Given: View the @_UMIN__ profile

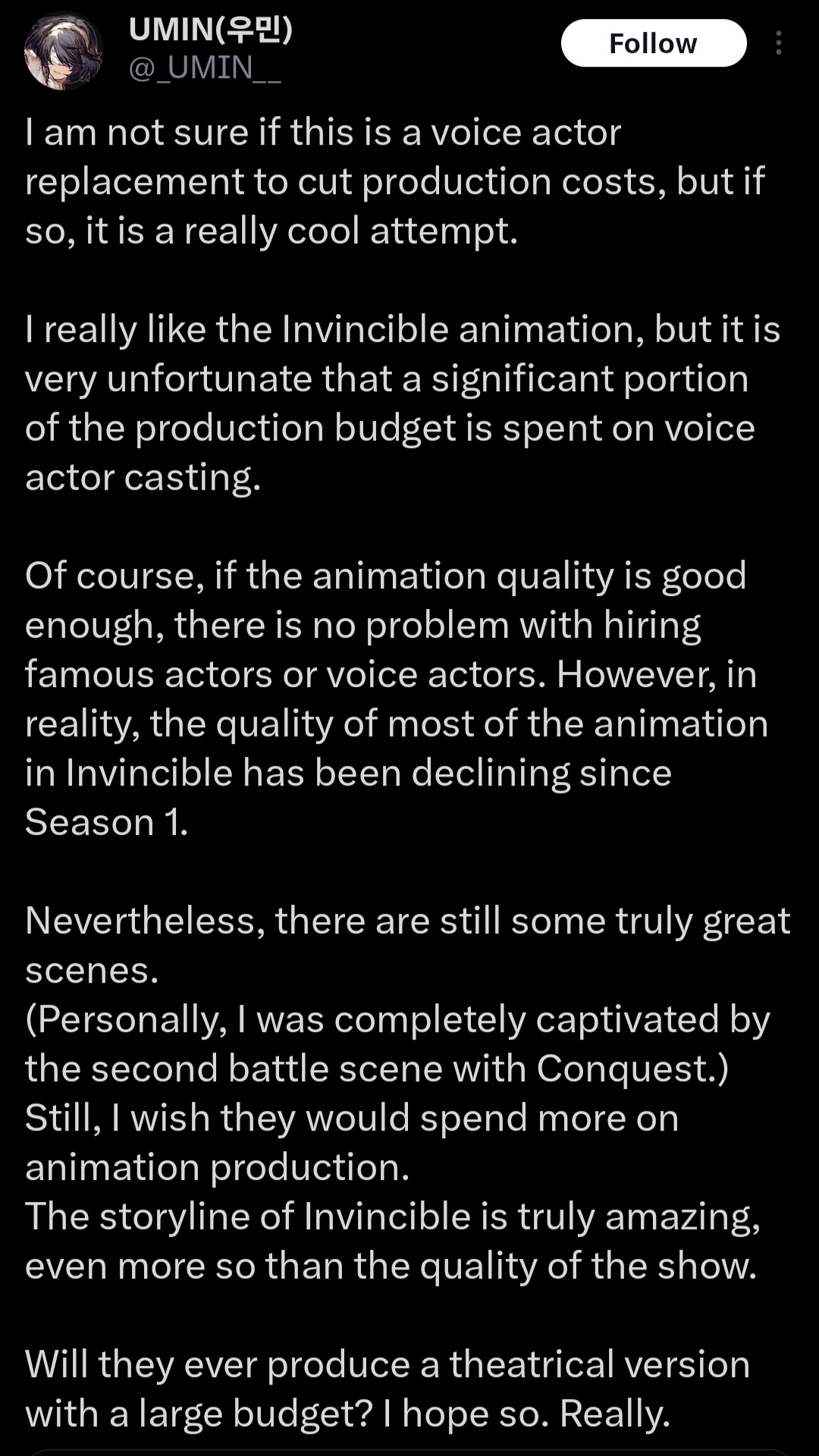Looking at the screenshot, I should point(205,68).
